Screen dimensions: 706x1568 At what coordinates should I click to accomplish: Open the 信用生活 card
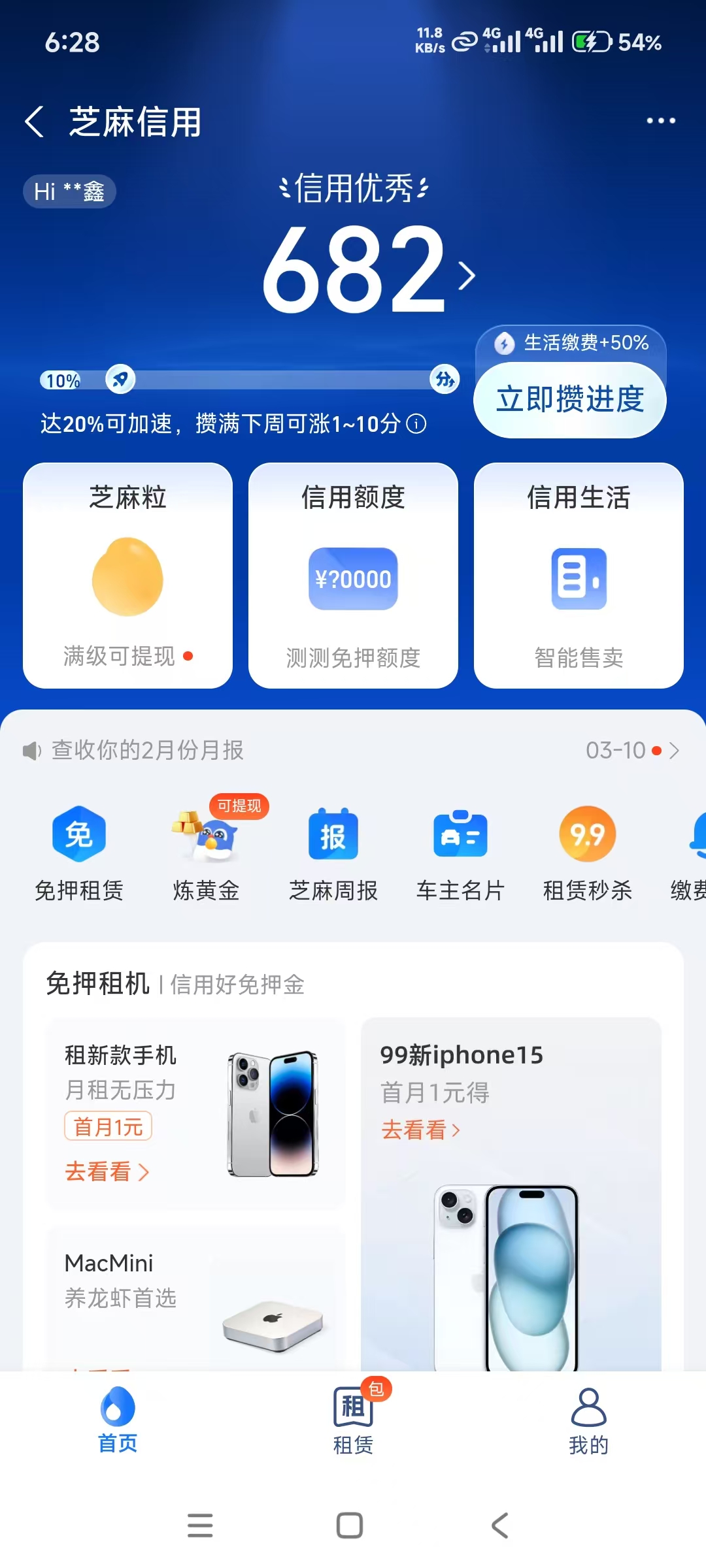click(x=579, y=575)
